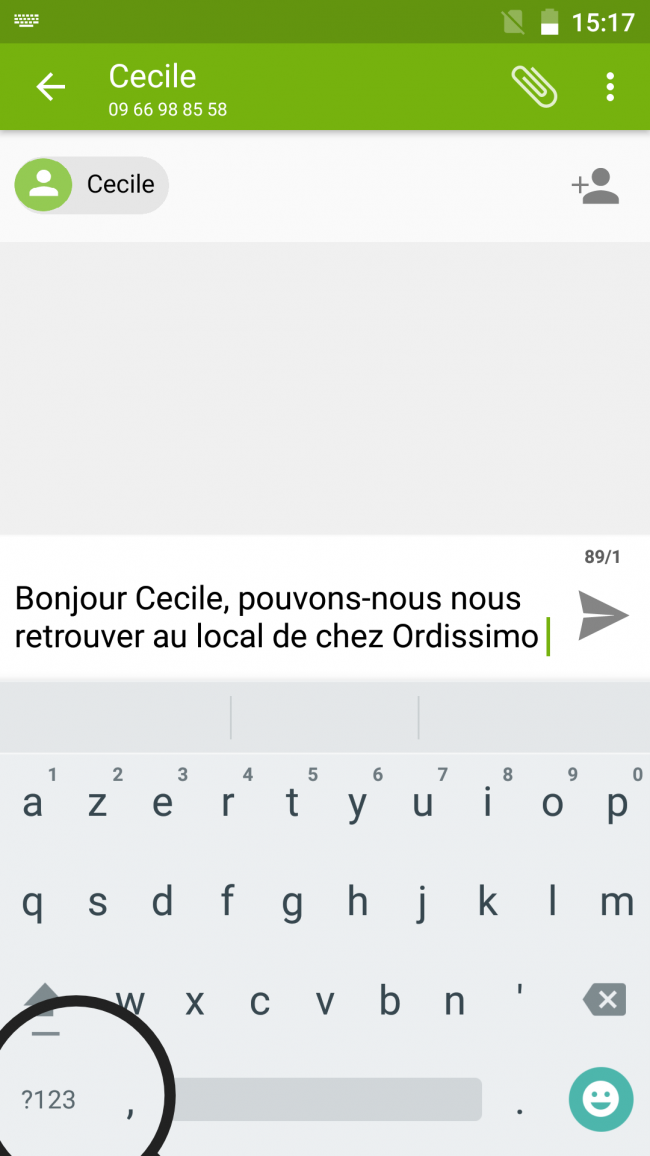Type the period key
The width and height of the screenshot is (650, 1156).
(520, 1104)
